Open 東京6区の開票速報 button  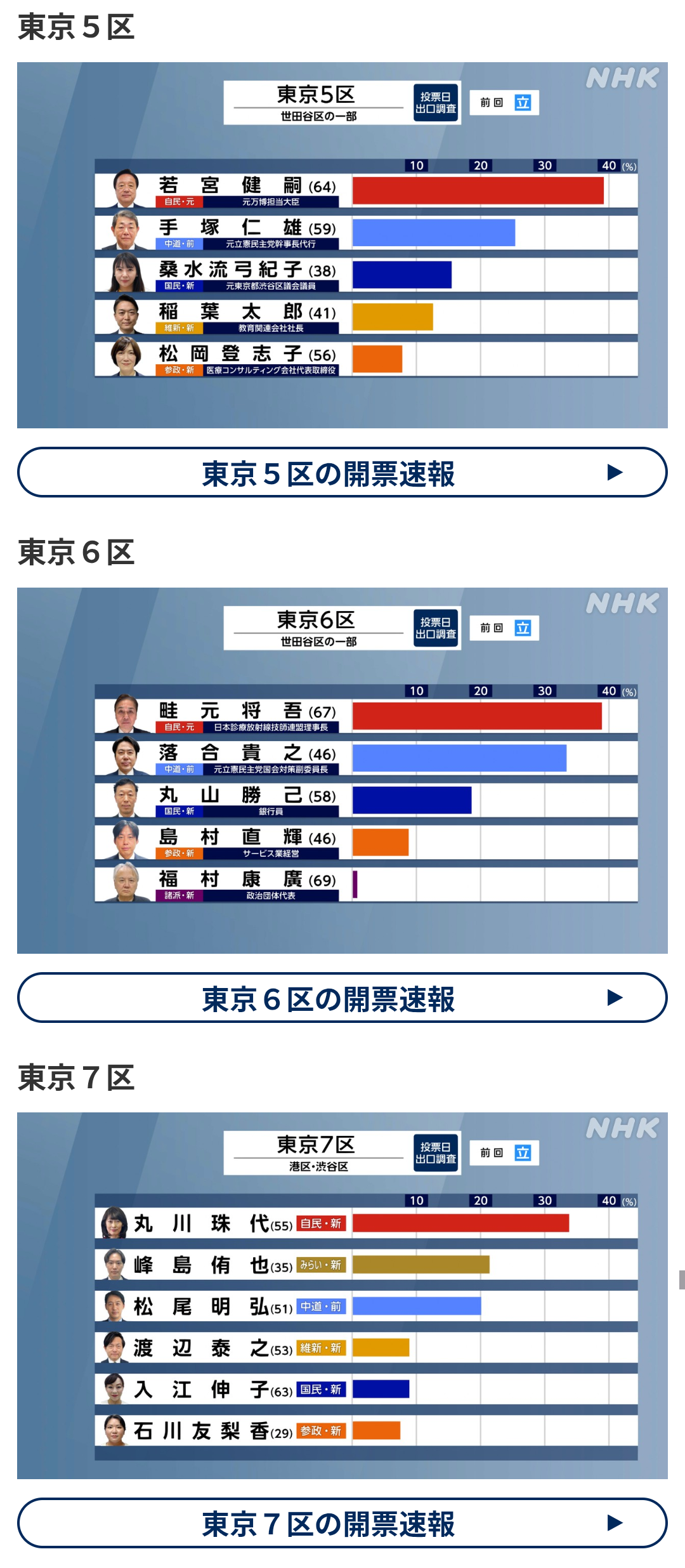pos(342,998)
